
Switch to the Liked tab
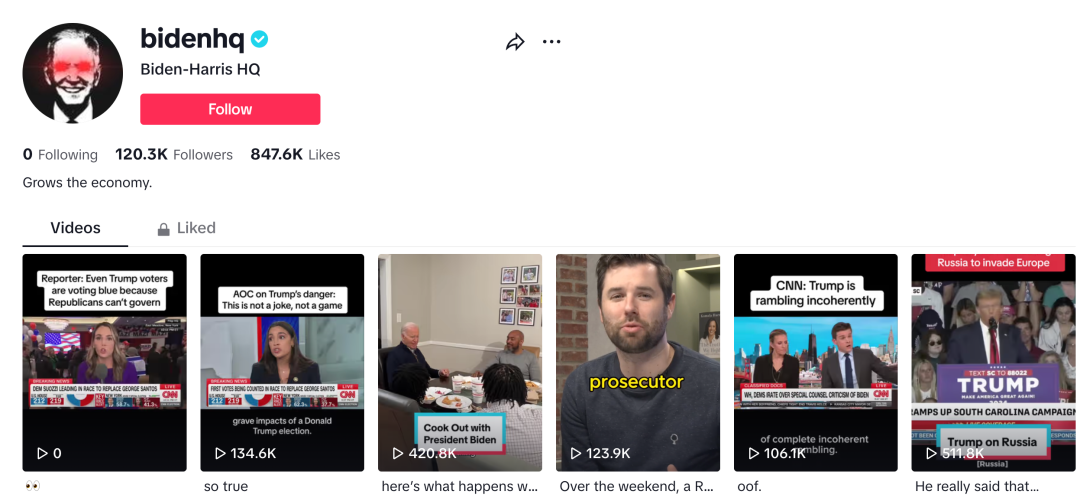pyautogui.click(x=186, y=228)
